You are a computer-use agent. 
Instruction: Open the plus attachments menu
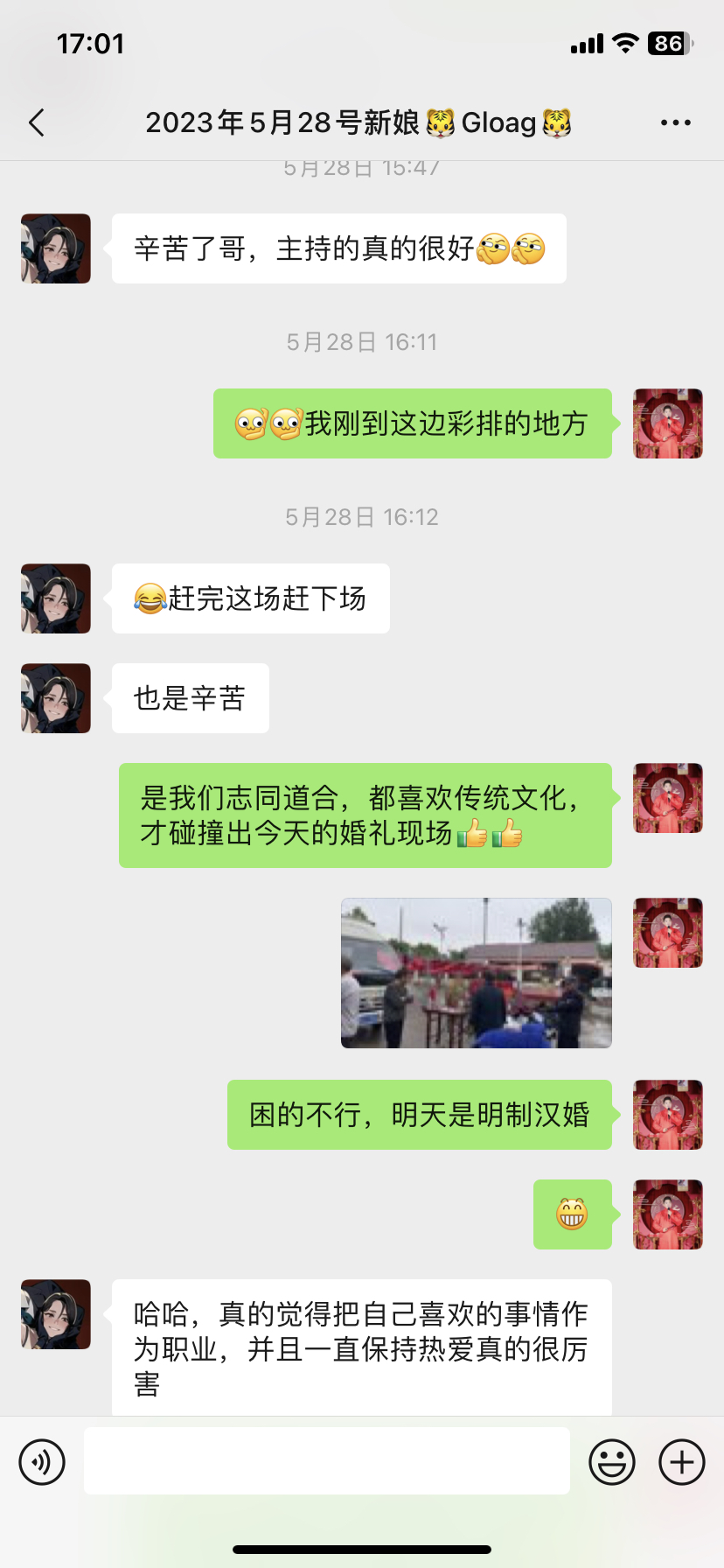pyautogui.click(x=682, y=1462)
